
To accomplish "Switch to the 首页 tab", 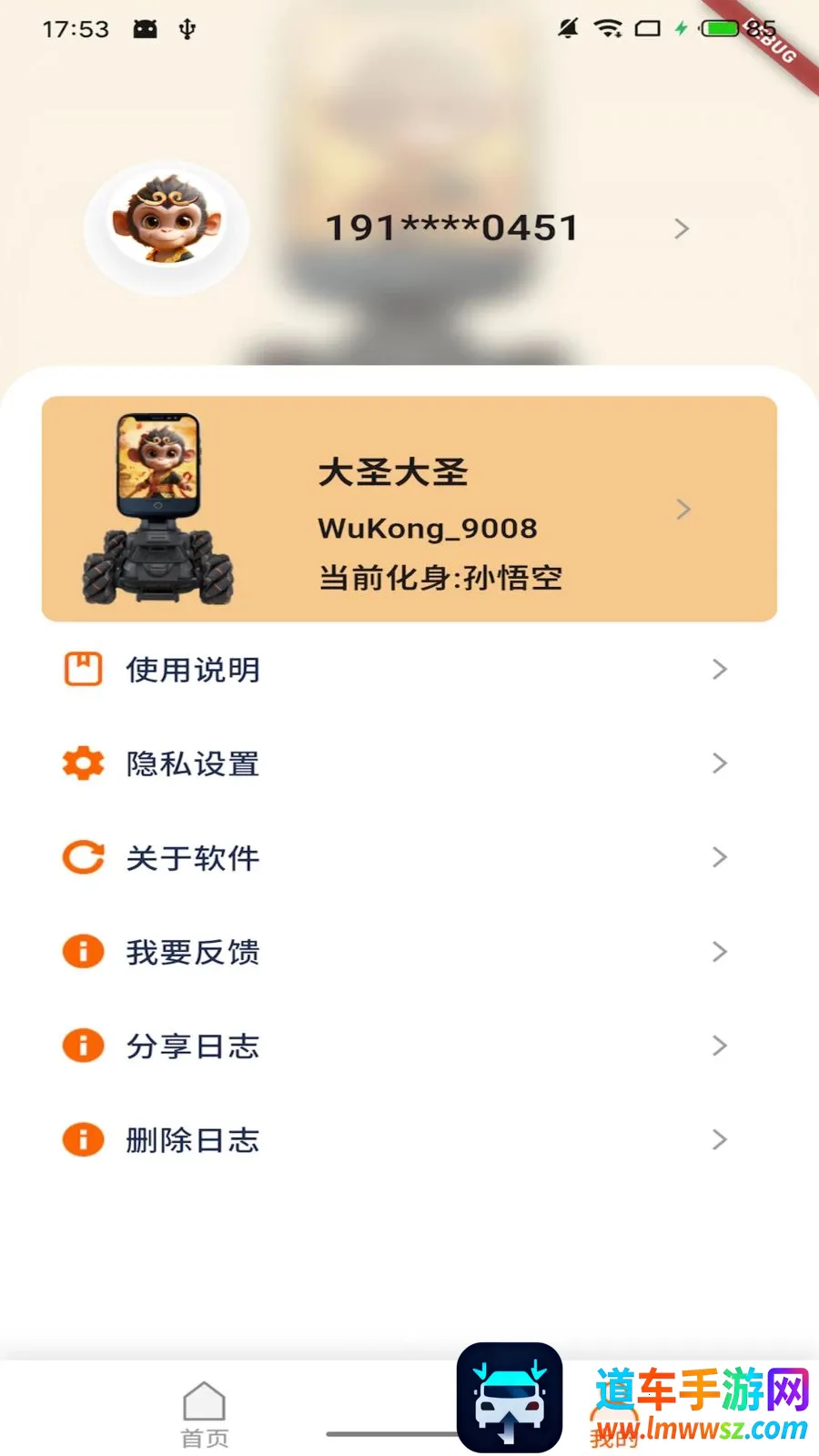I will (205, 1414).
